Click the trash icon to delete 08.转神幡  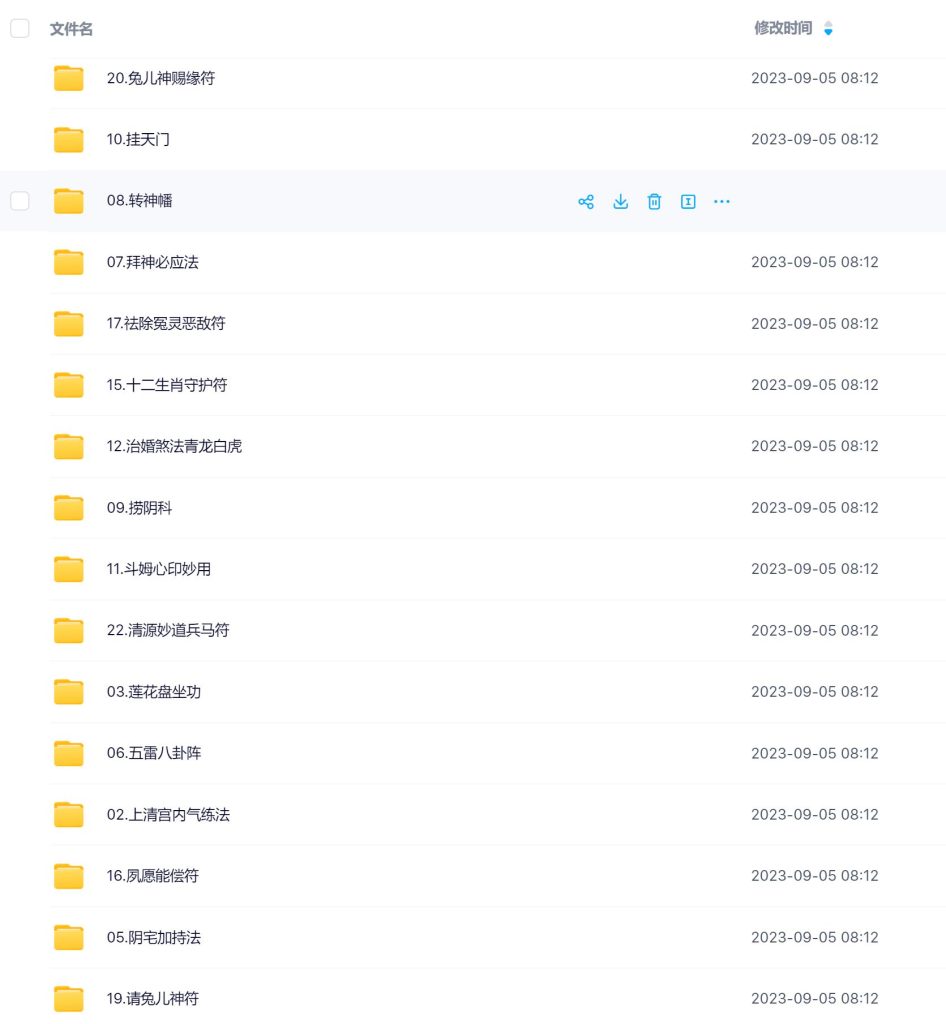[x=654, y=201]
